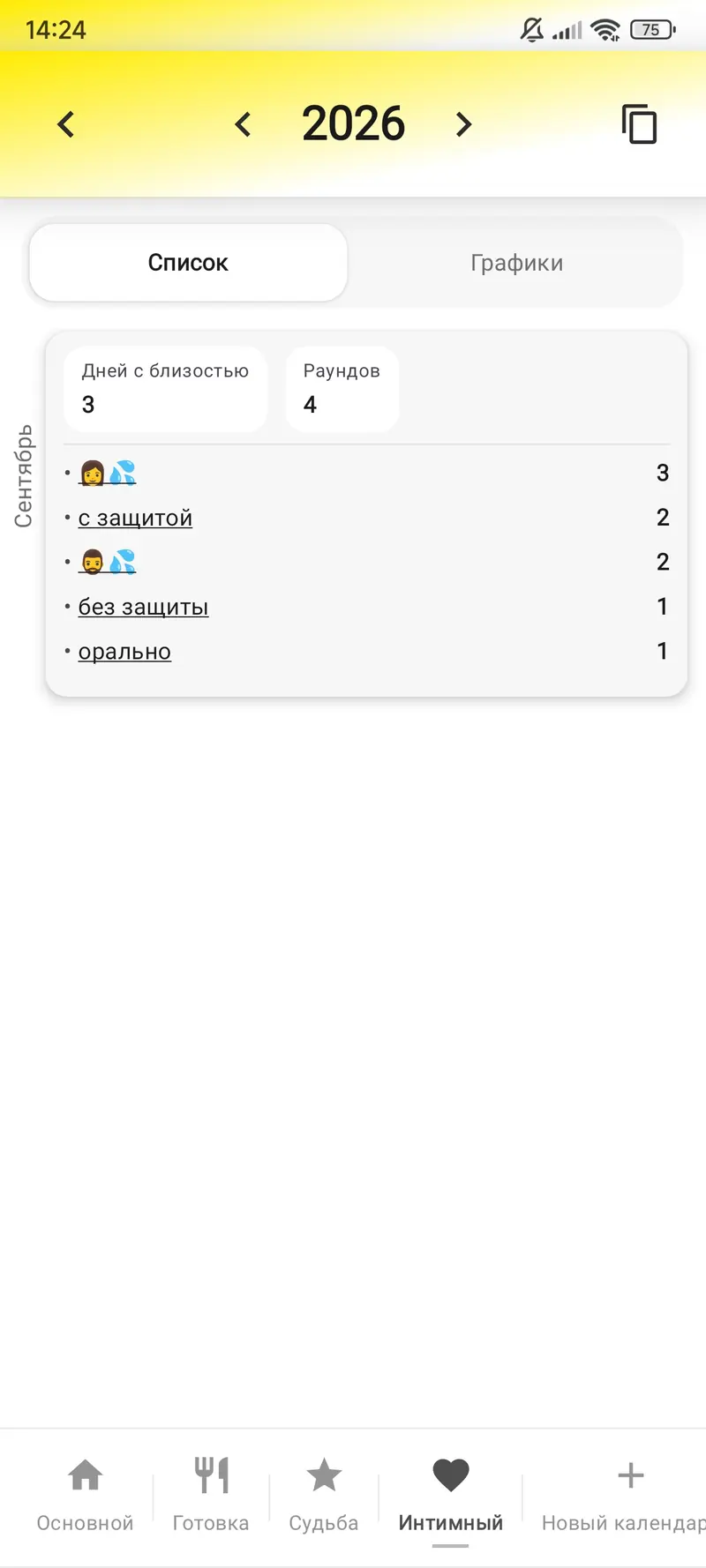Switch to the Графики view

516,263
